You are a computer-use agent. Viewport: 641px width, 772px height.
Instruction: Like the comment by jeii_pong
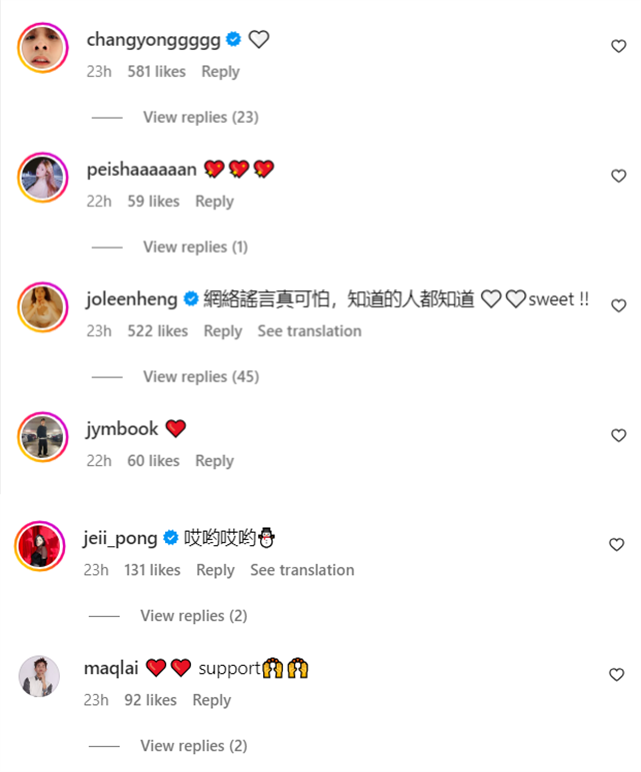[x=617, y=545]
